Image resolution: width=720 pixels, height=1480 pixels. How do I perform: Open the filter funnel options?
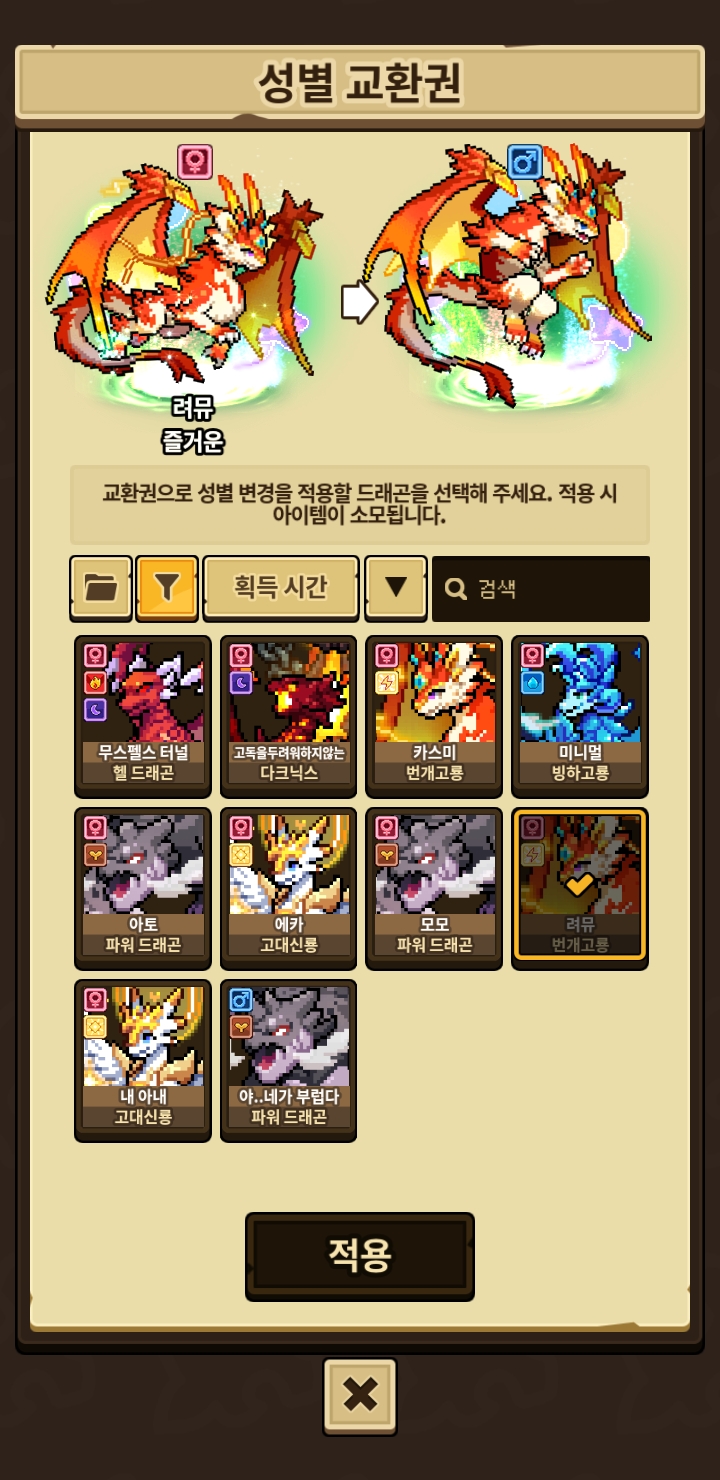(x=167, y=587)
